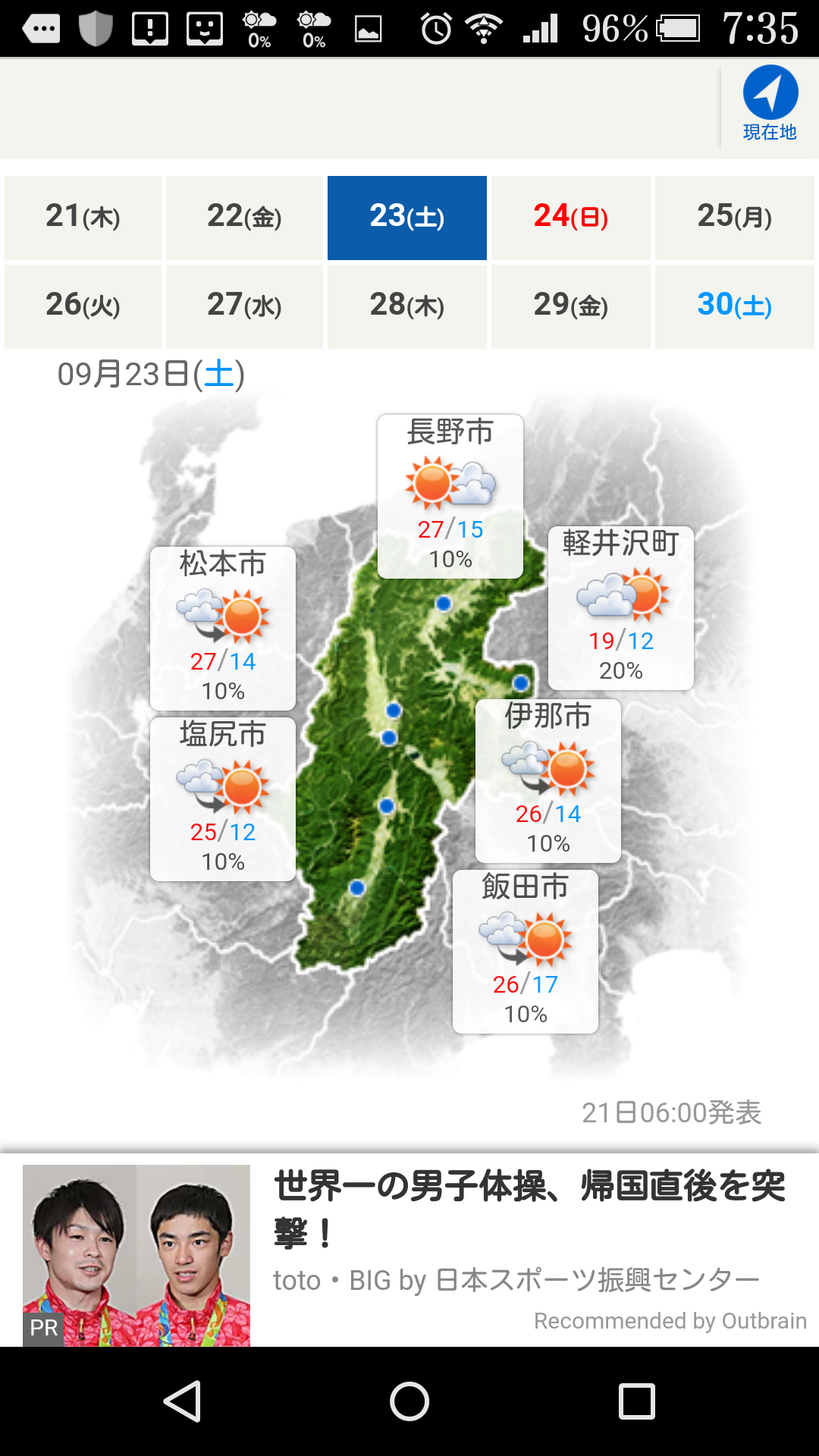Select 29(金) forecast
The height and width of the screenshot is (1456, 819).
coord(570,306)
